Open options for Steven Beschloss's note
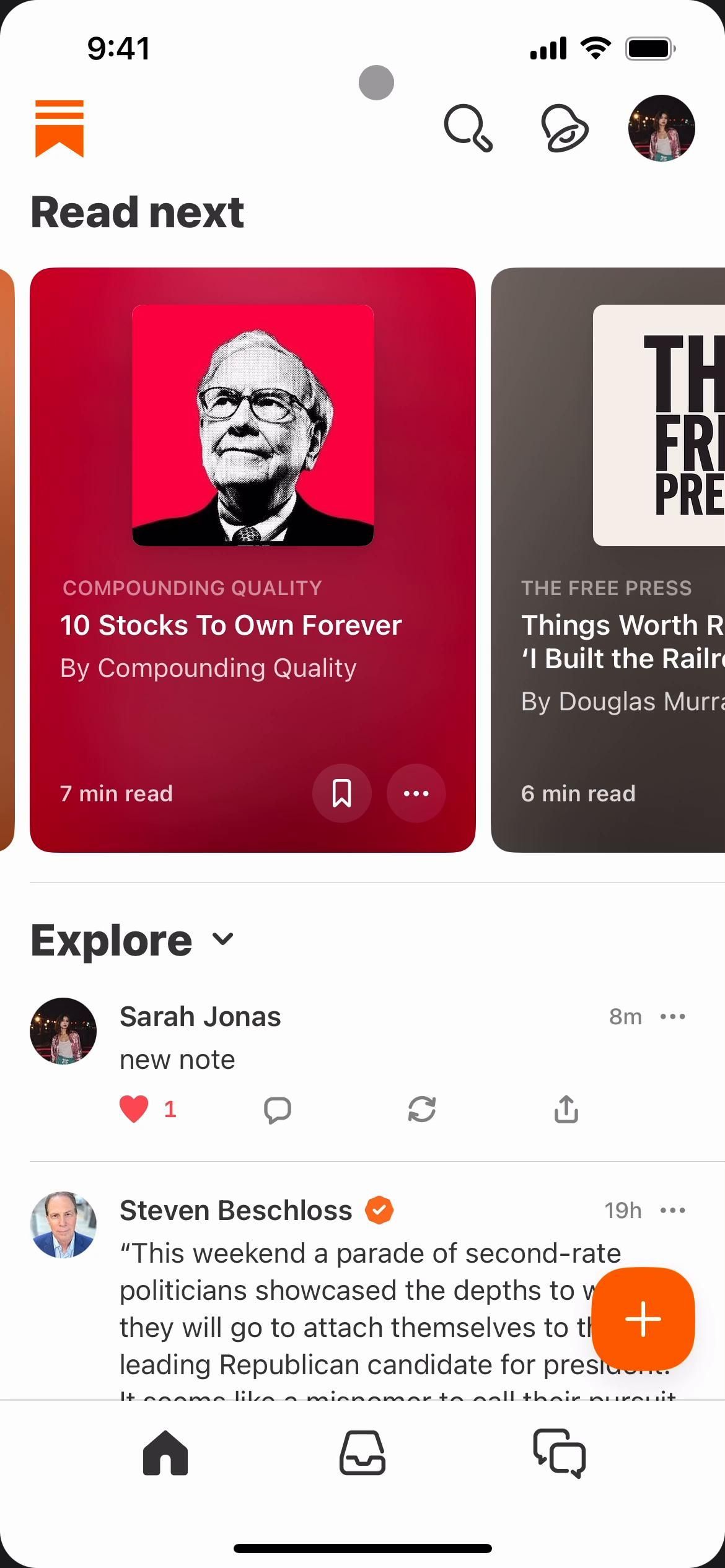Screen dimensions: 725x1568 (x=673, y=1210)
